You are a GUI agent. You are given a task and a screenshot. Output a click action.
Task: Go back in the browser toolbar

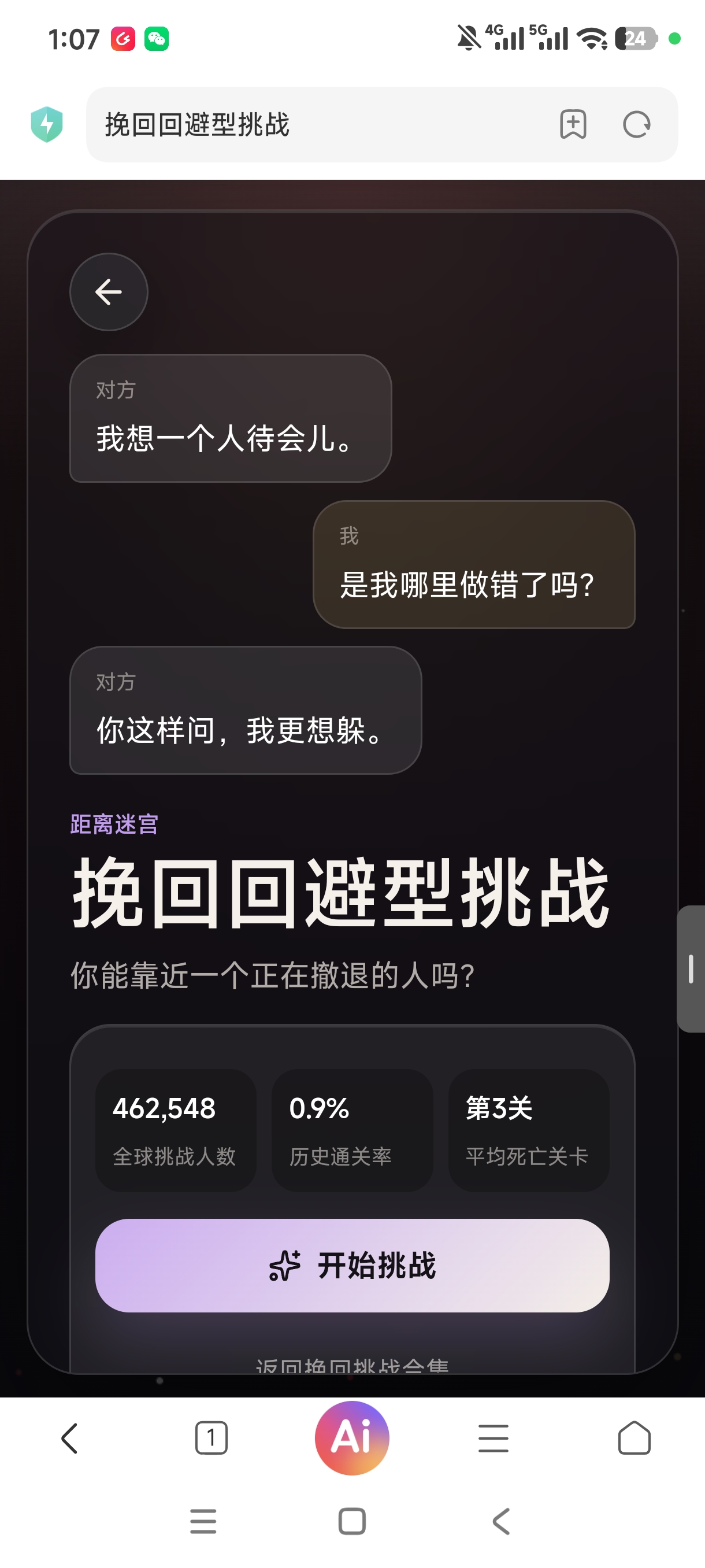point(70,1438)
